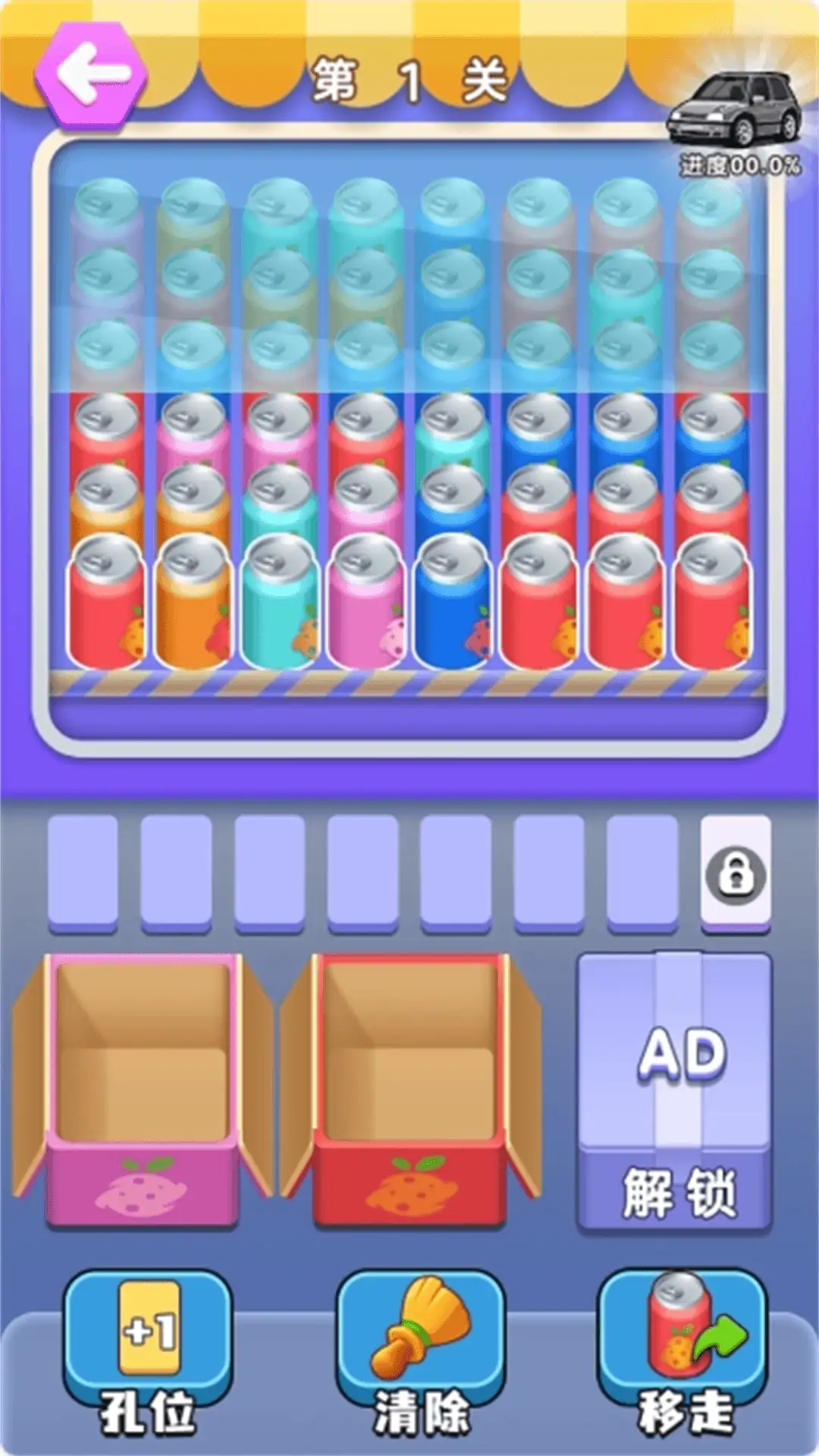Unlock the AD 解锁 box
Screen dimensions: 819x1456
[675, 1092]
